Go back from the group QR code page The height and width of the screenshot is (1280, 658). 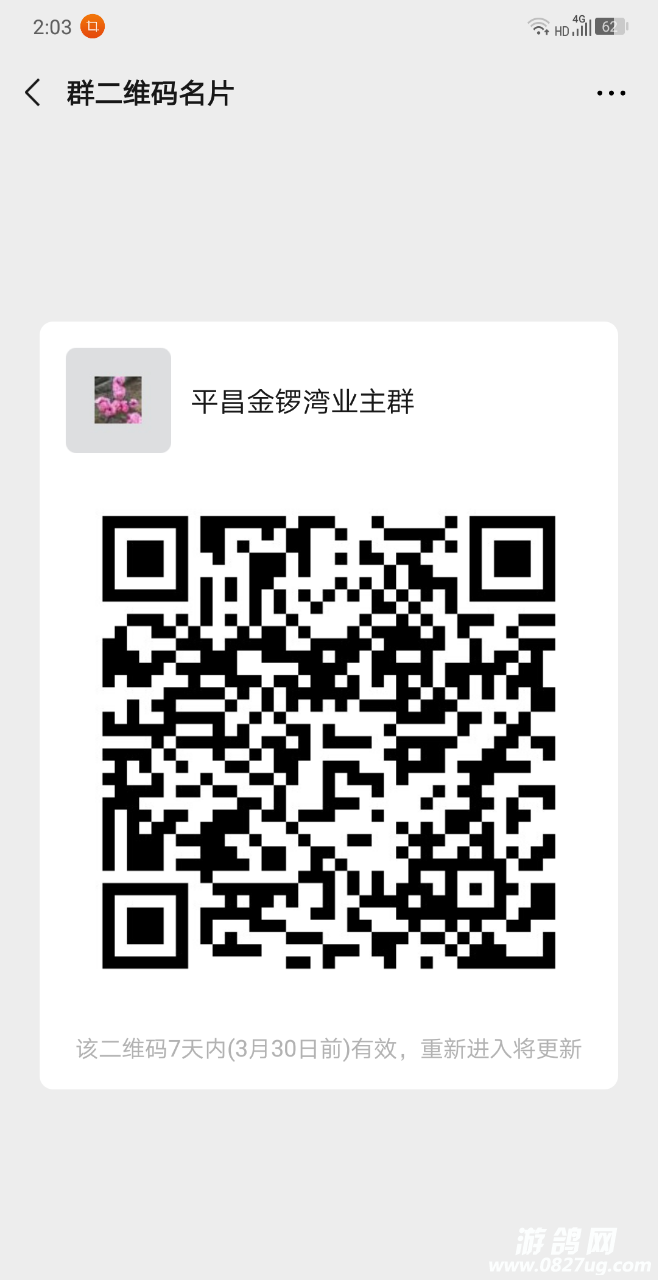pyautogui.click(x=33, y=93)
